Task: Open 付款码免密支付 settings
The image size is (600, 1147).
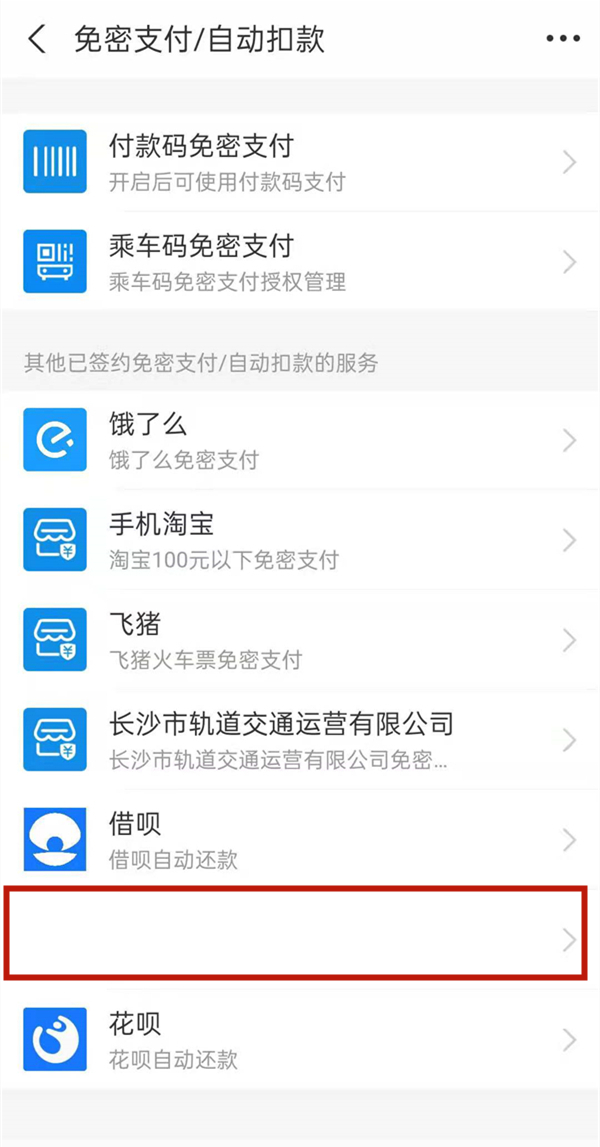Action: pos(300,162)
